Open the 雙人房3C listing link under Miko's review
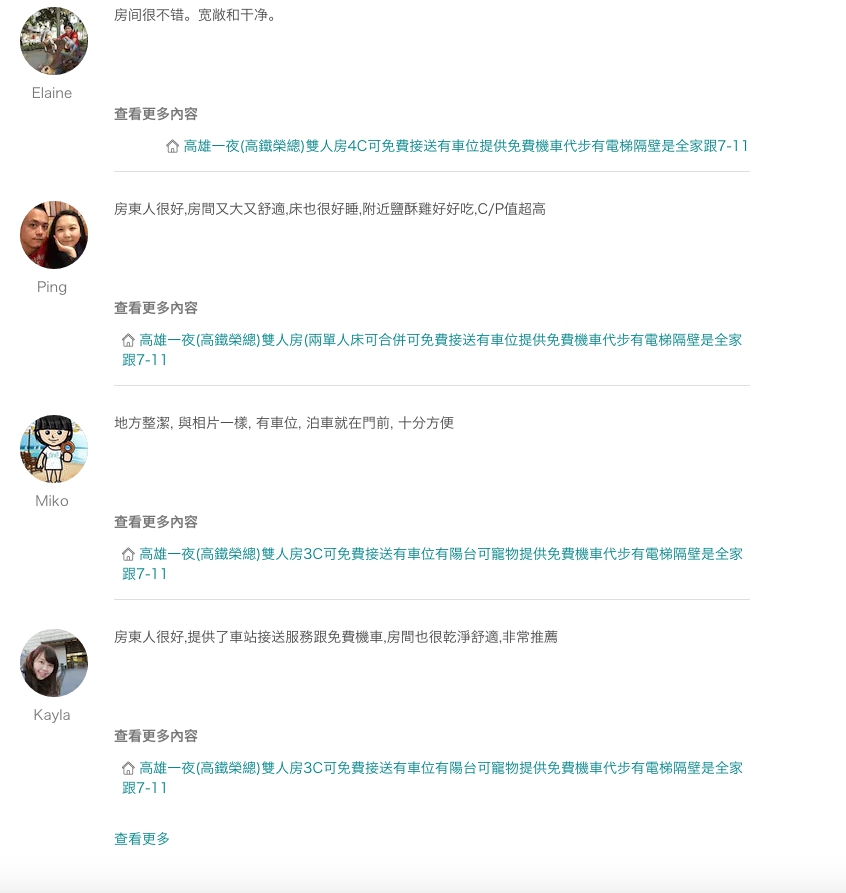Screen dimensions: 846x893 coord(440,554)
